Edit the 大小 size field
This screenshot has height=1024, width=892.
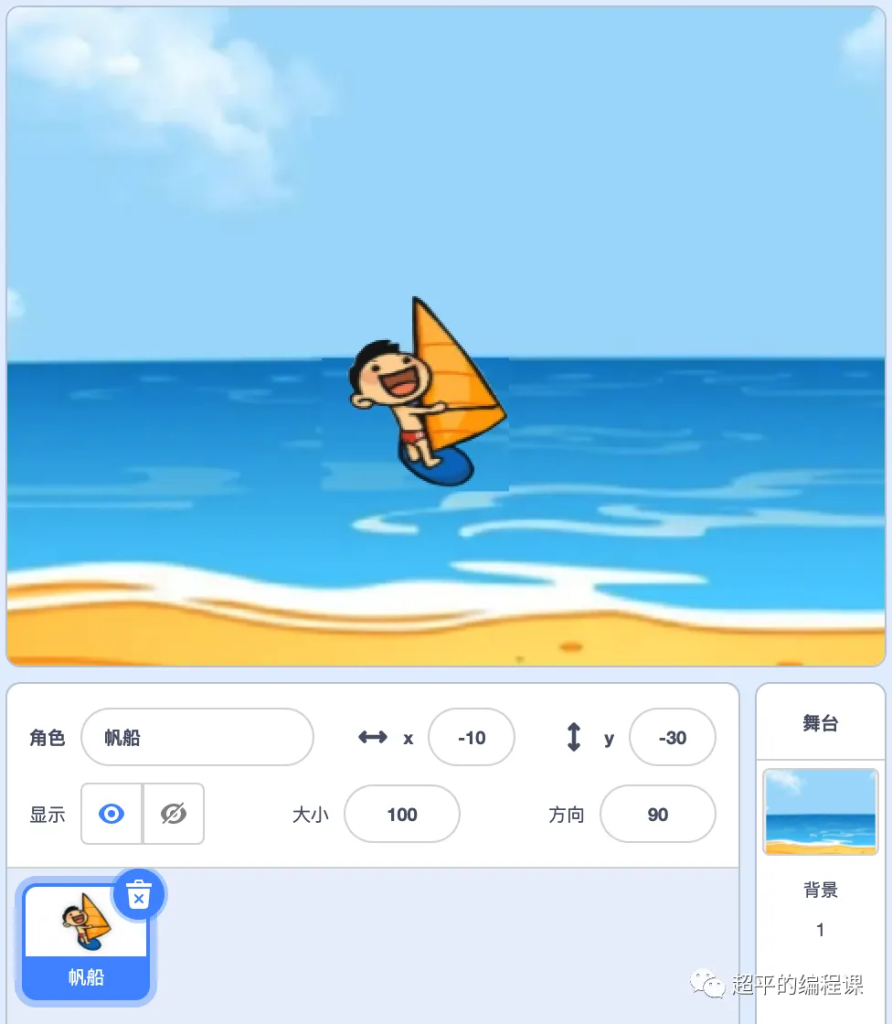[402, 814]
